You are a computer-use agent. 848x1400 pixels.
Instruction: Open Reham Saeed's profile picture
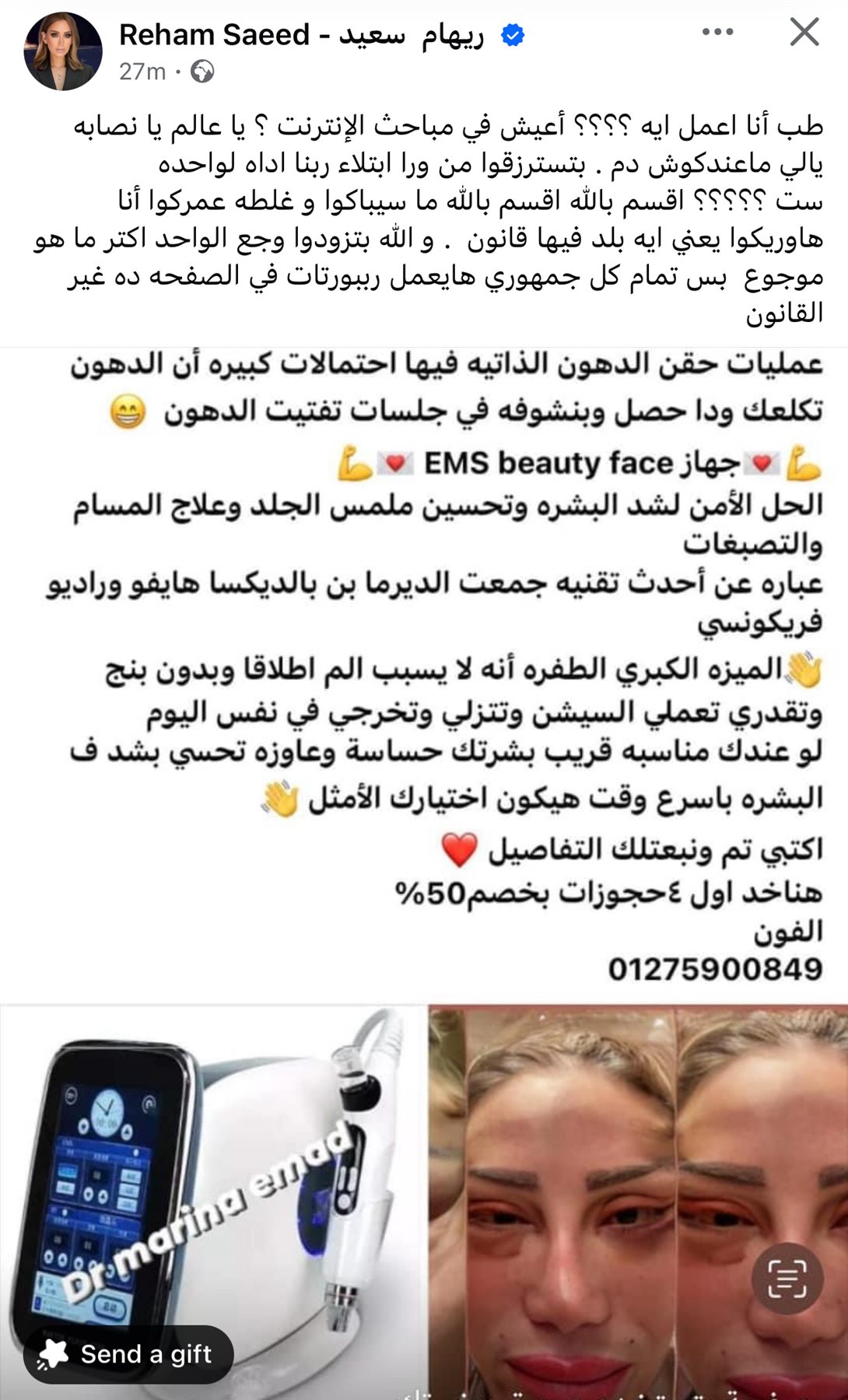coord(63,51)
